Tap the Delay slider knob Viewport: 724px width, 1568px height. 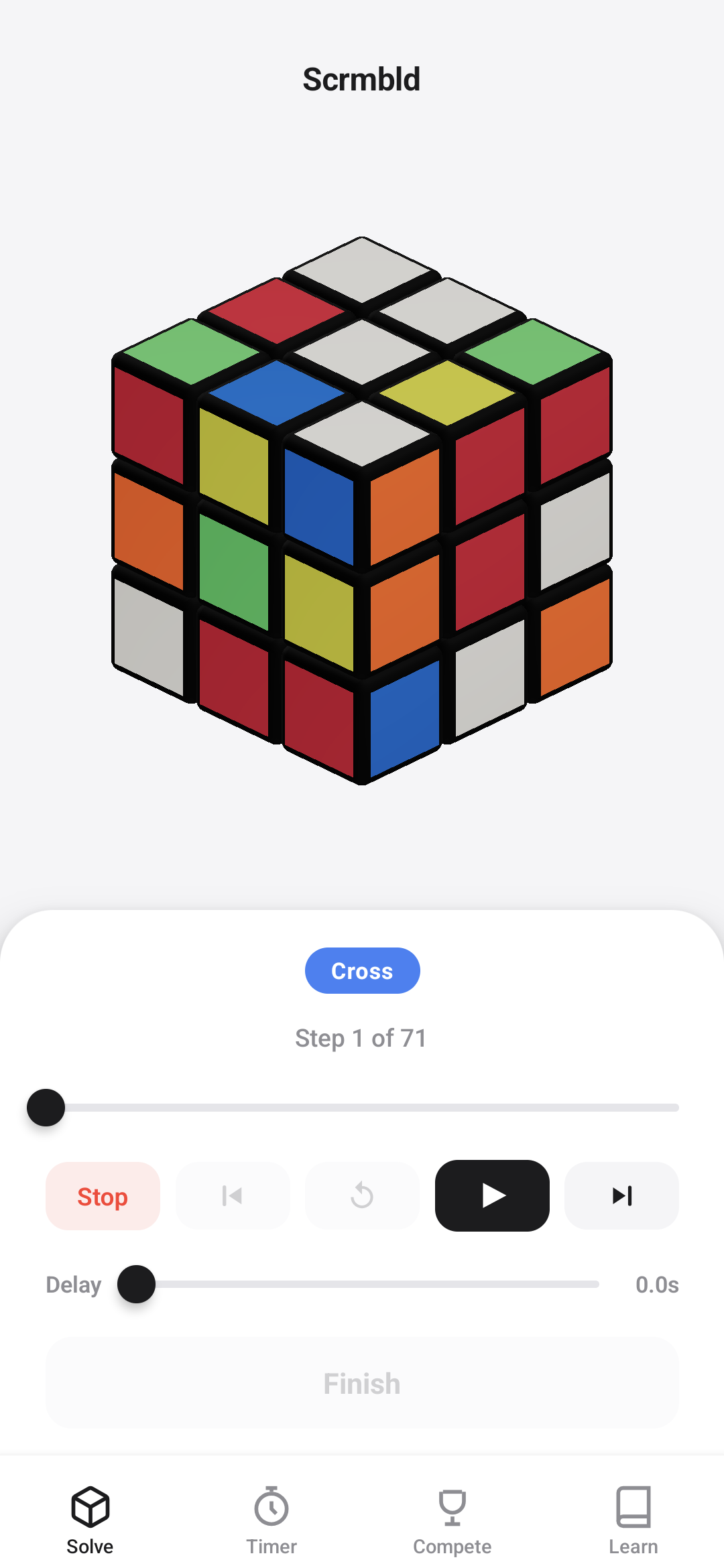pos(135,1285)
